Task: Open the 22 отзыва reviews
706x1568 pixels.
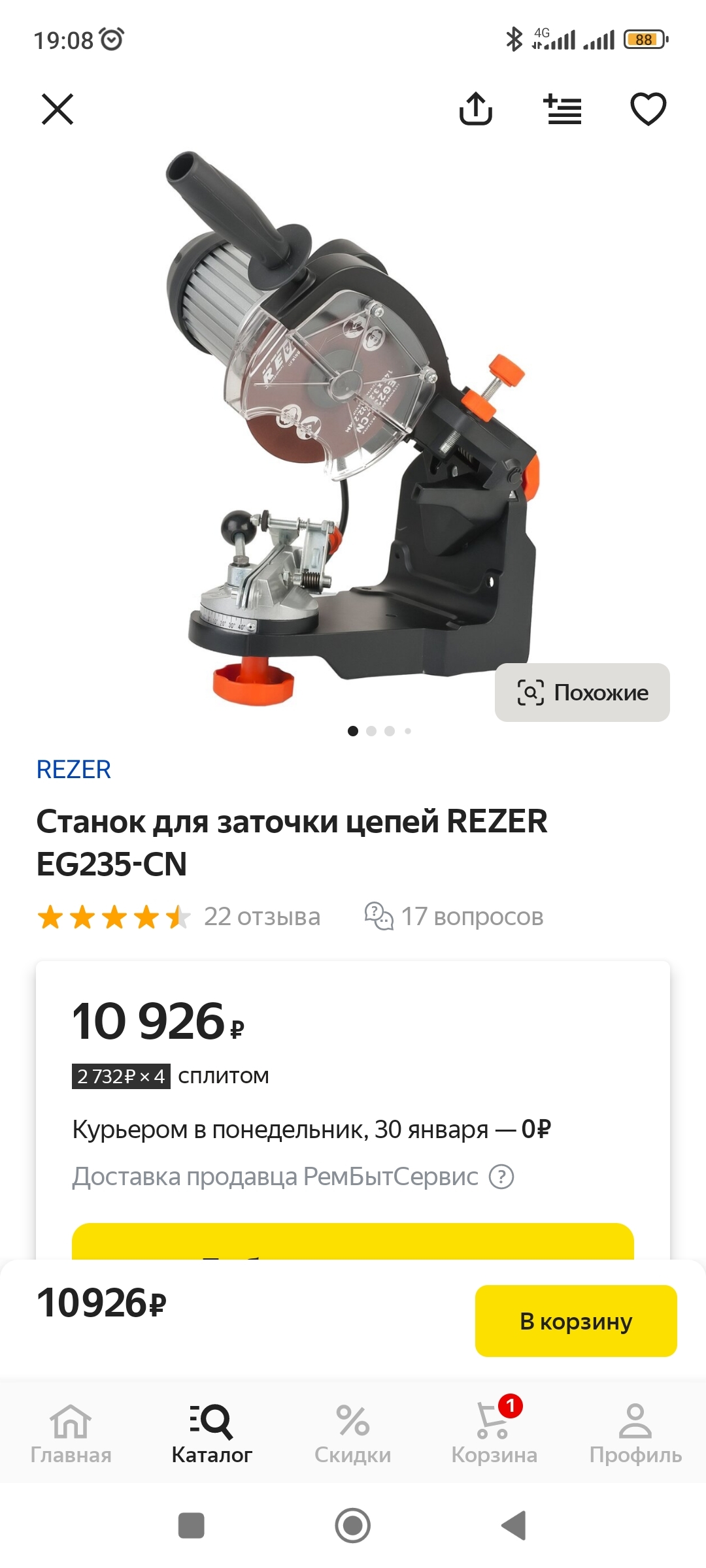Action: point(261,917)
